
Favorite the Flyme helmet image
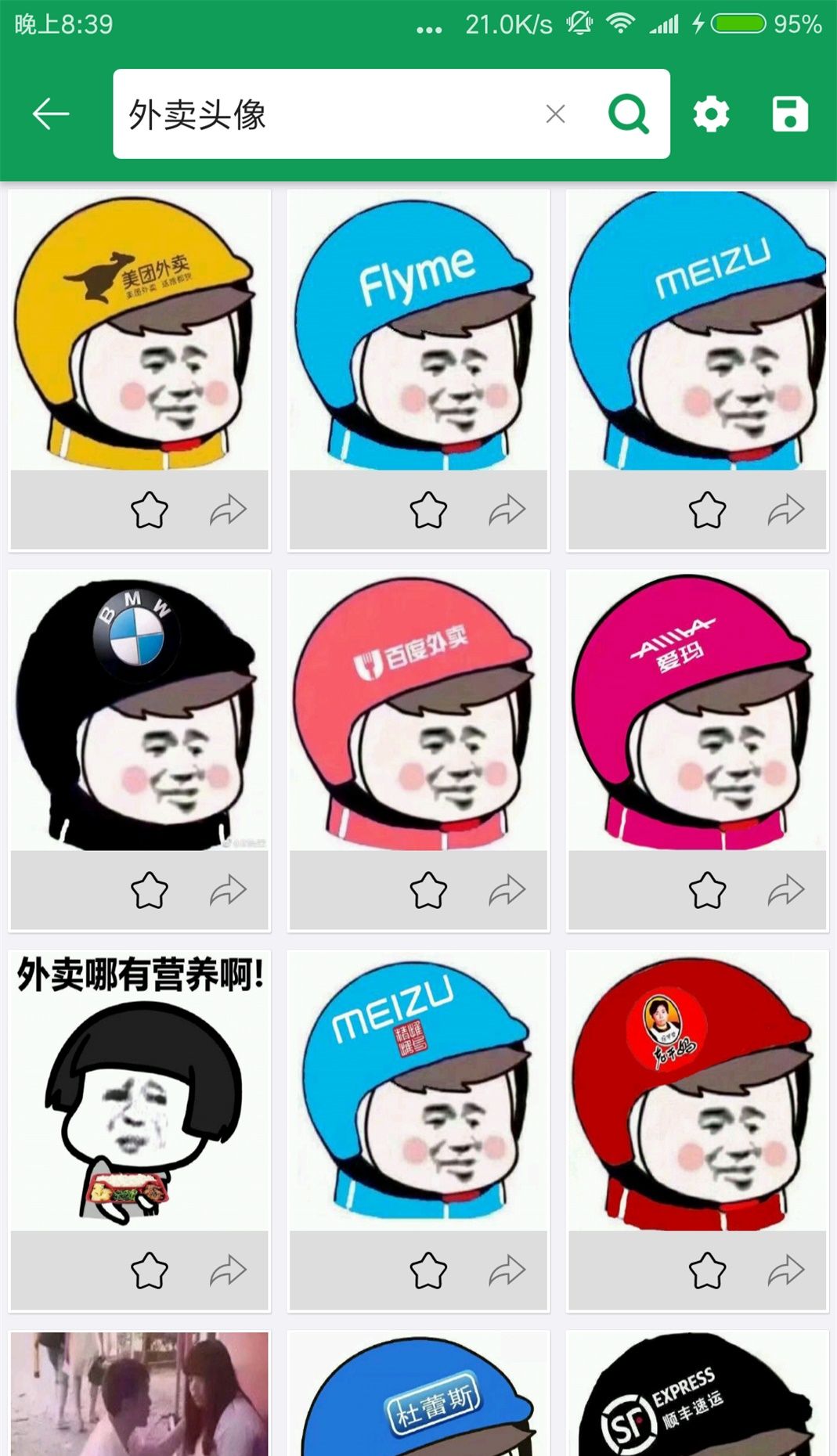pos(428,510)
